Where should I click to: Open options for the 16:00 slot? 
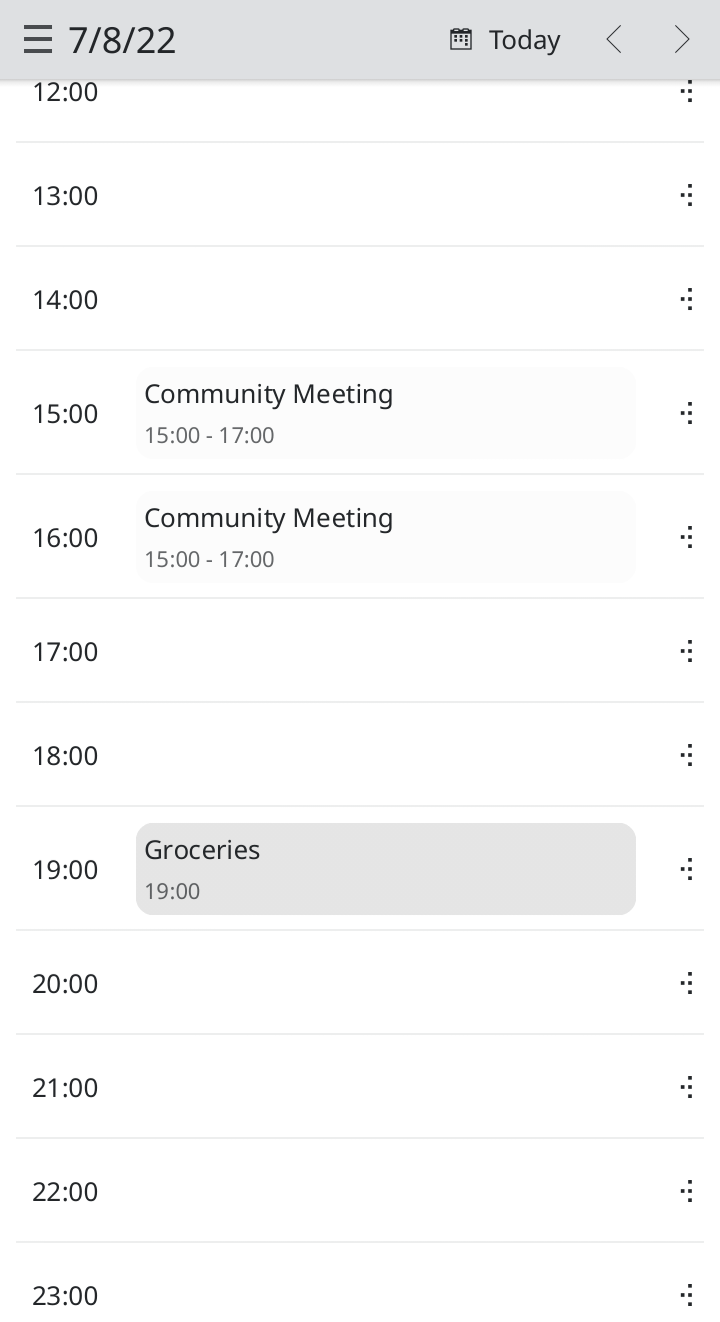point(687,537)
